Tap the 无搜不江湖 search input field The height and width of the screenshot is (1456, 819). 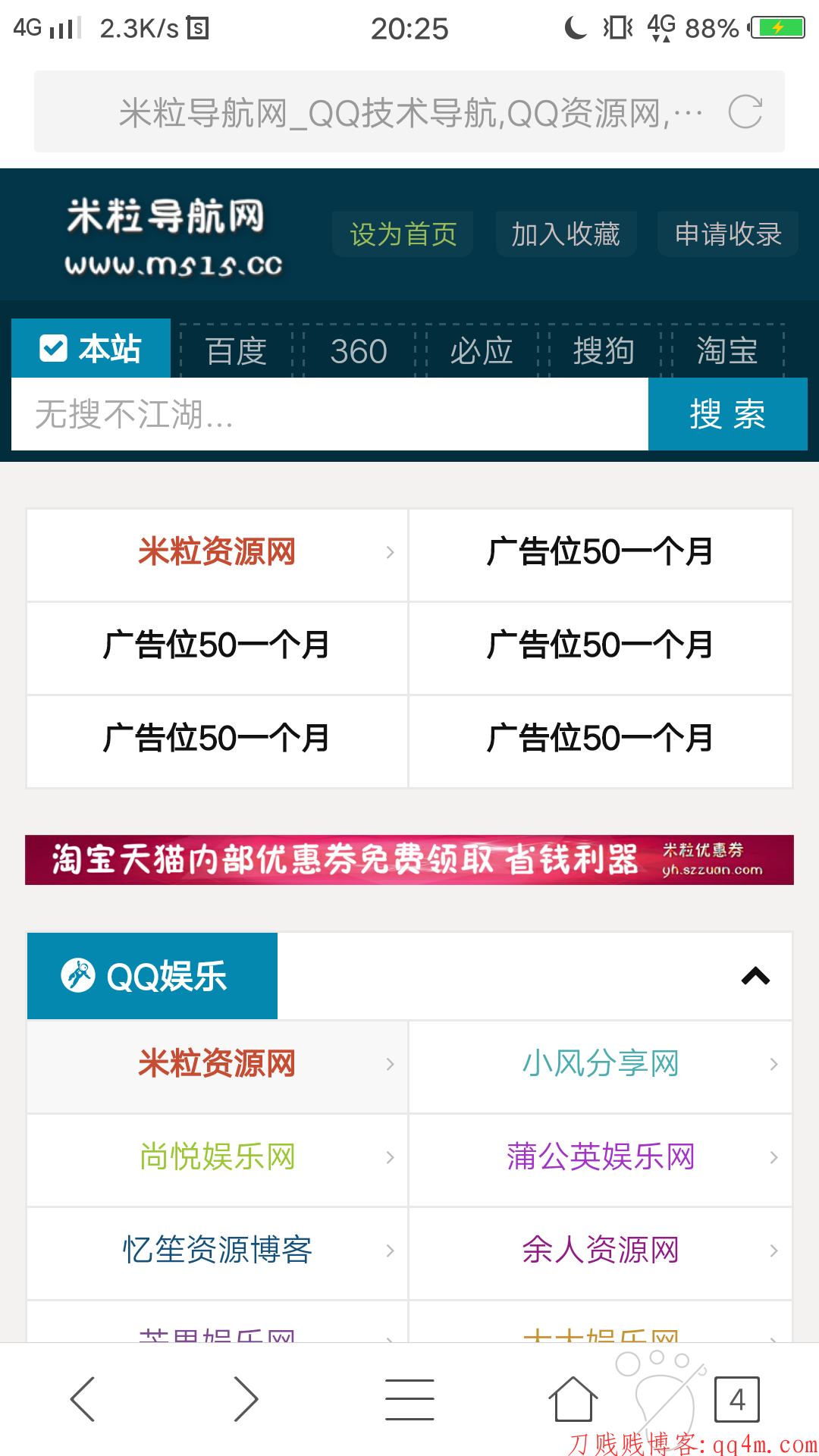coord(326,414)
